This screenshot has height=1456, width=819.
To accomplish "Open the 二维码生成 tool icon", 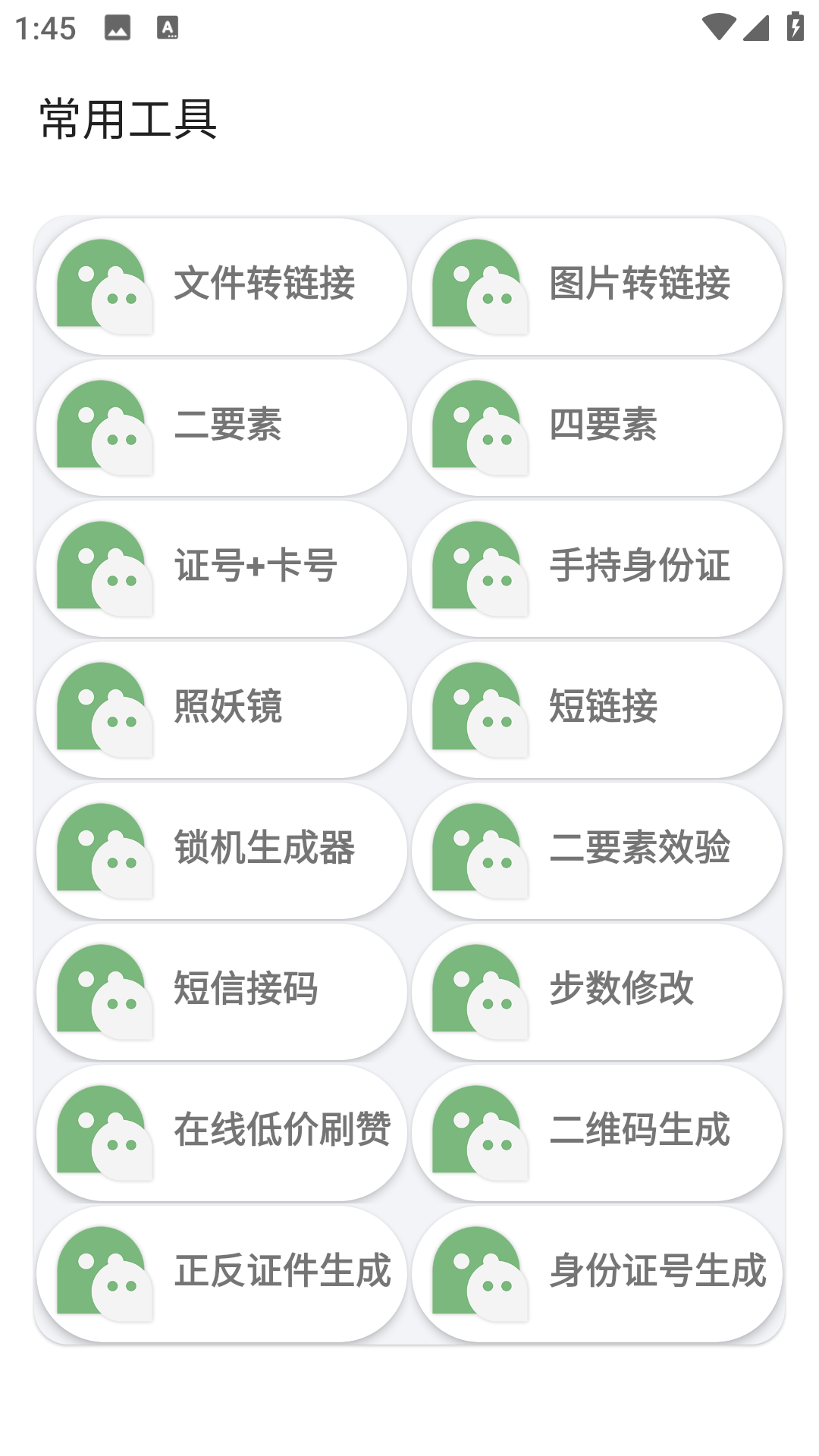I will point(481,1131).
